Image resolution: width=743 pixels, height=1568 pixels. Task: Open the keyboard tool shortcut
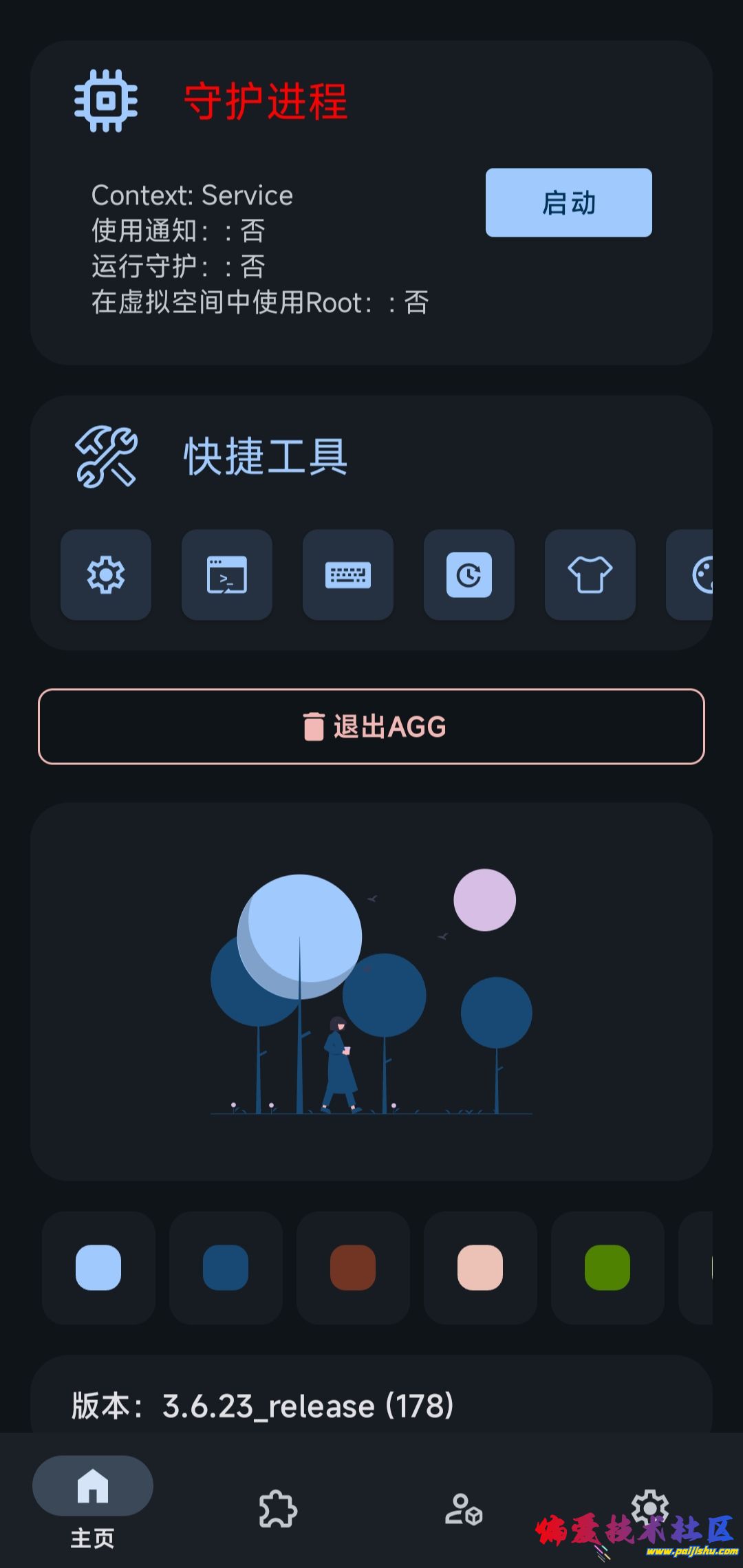[348, 577]
